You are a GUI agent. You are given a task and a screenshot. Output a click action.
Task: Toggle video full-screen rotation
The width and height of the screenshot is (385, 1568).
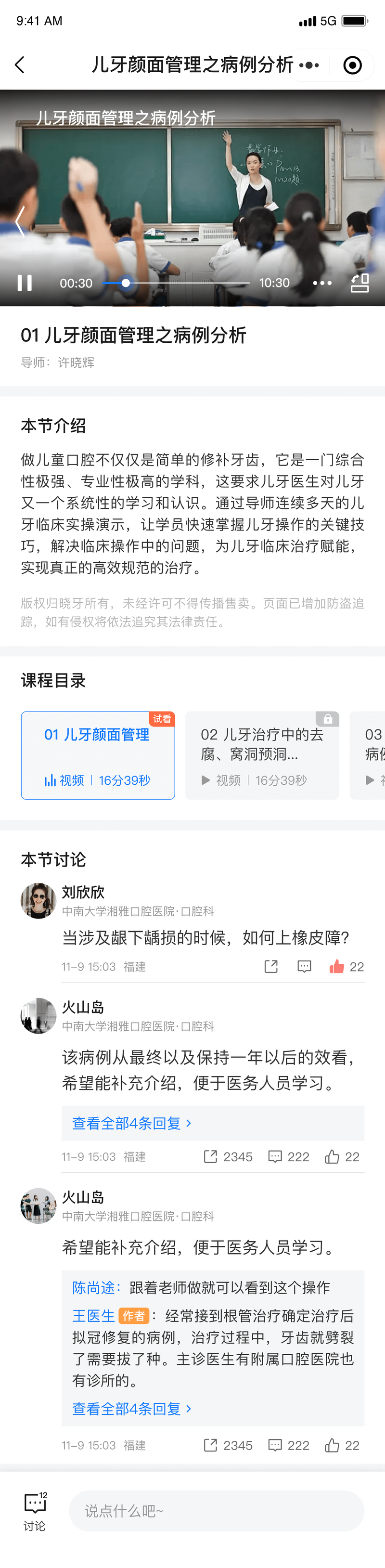pyautogui.click(x=359, y=283)
